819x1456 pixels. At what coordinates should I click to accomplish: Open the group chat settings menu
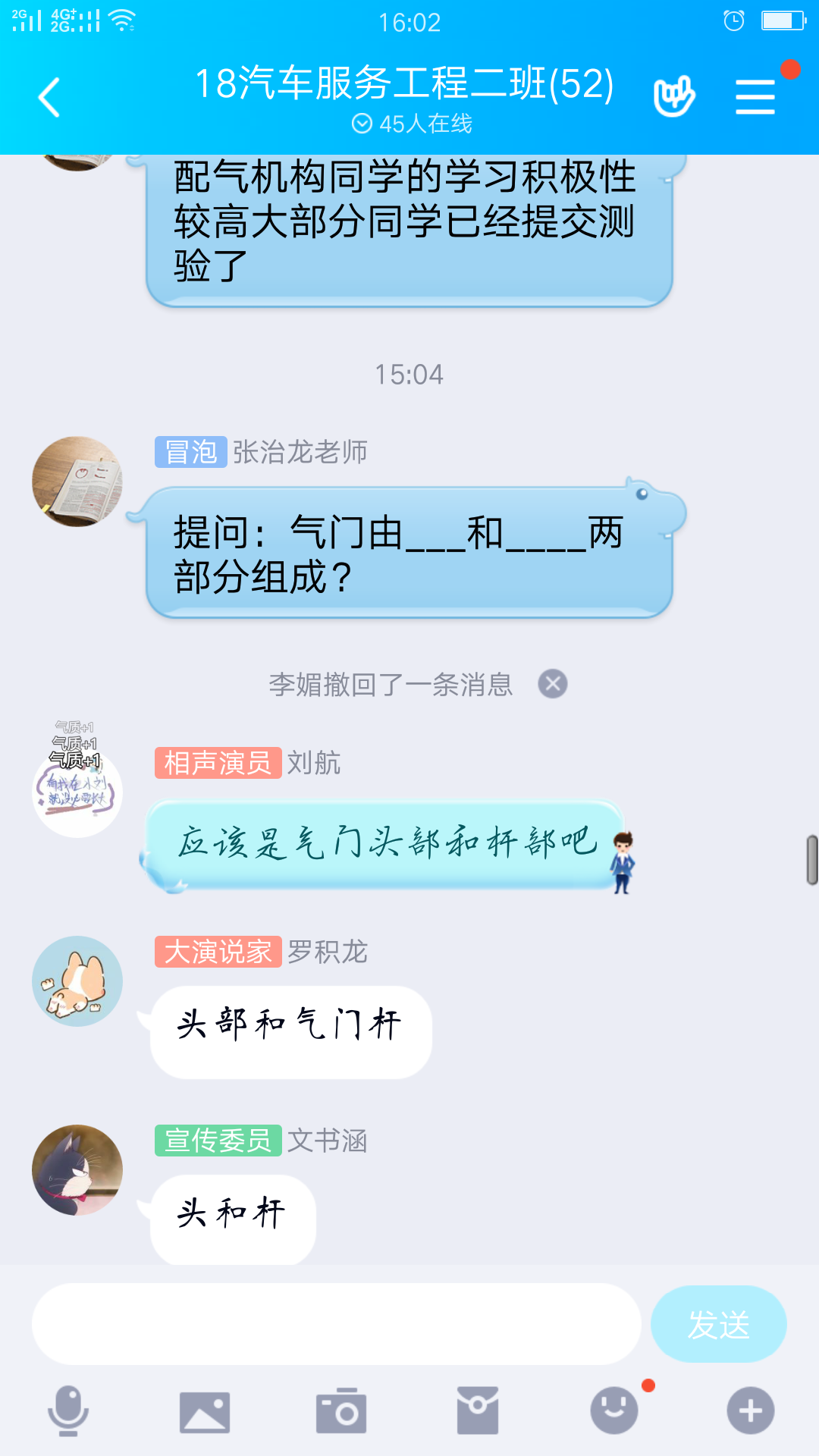pos(755,97)
